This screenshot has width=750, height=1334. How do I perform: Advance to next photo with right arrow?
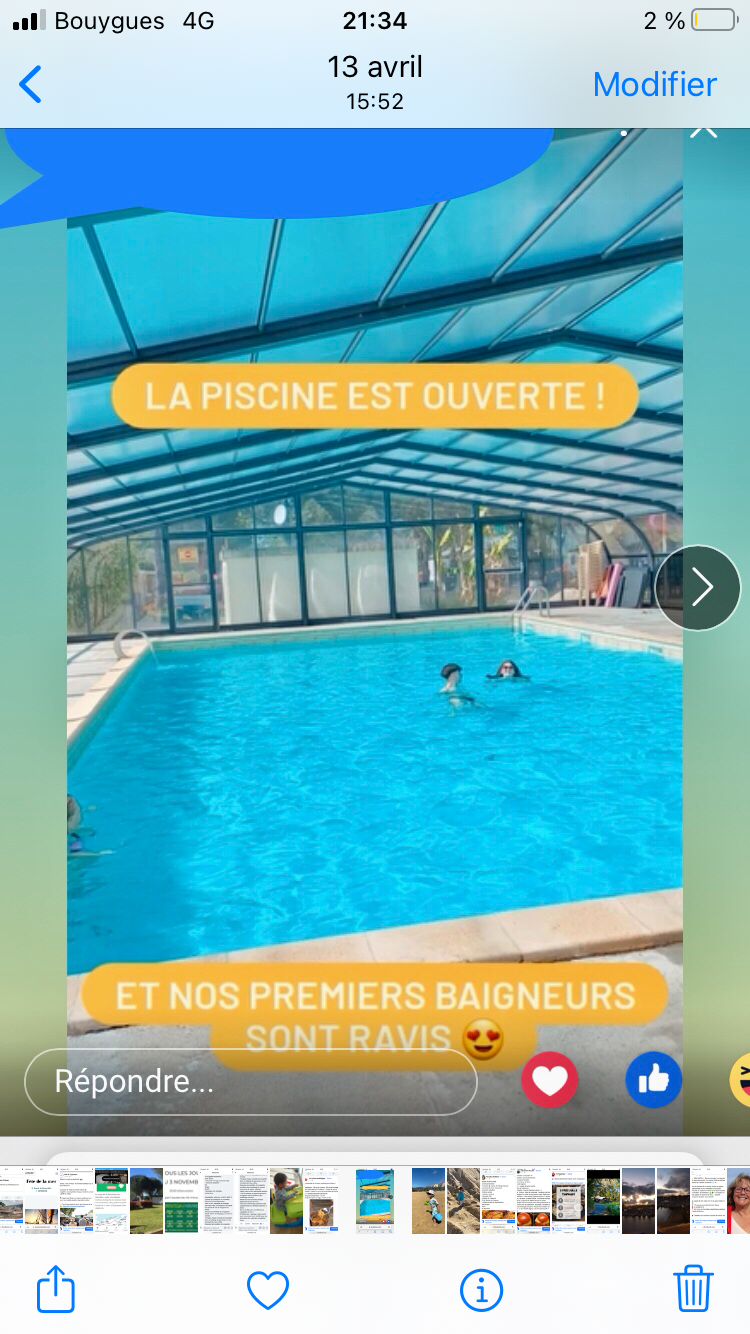coord(697,587)
